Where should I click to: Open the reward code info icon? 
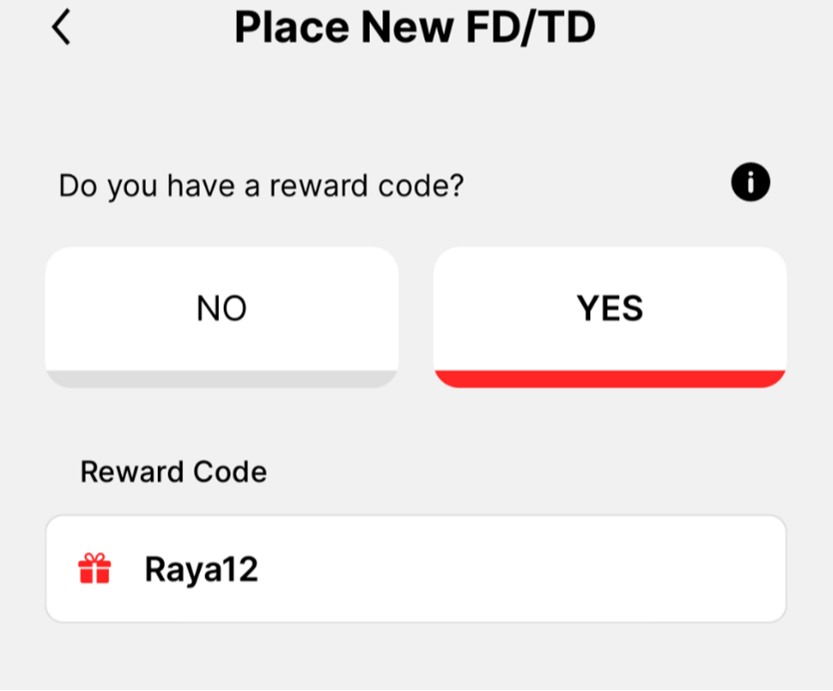point(750,182)
